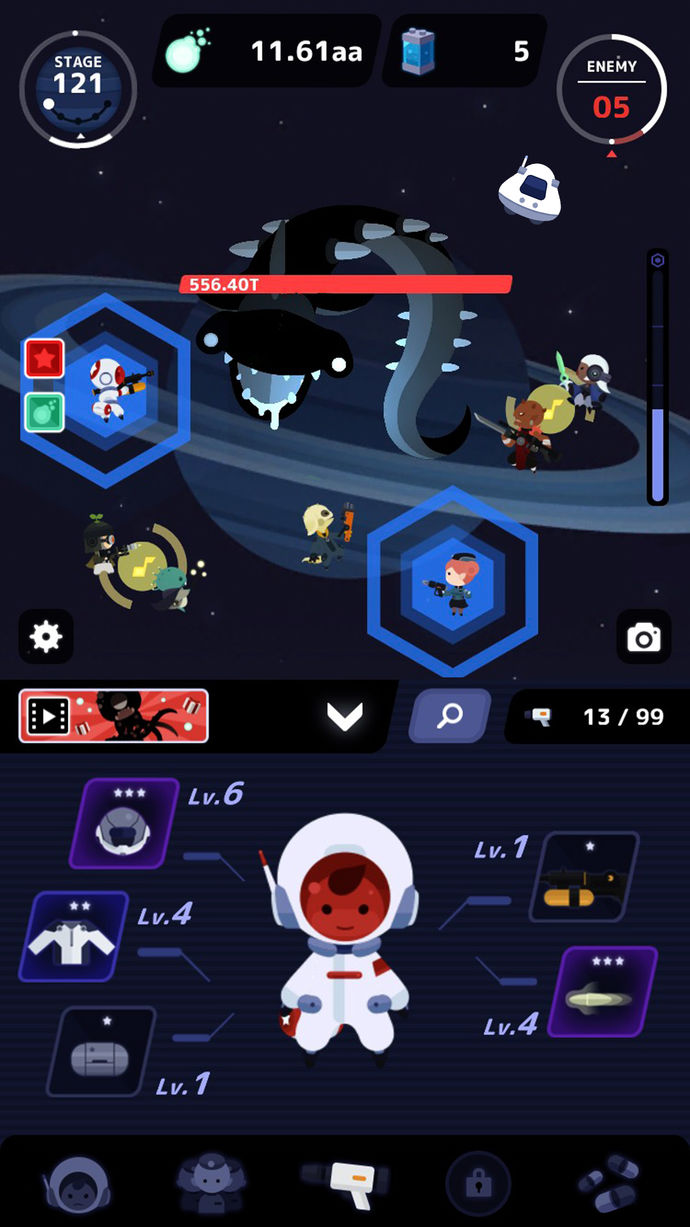Select the Lv.1 gun equipment slot
Image resolution: width=690 pixels, height=1227 pixels.
pyautogui.click(x=585, y=877)
